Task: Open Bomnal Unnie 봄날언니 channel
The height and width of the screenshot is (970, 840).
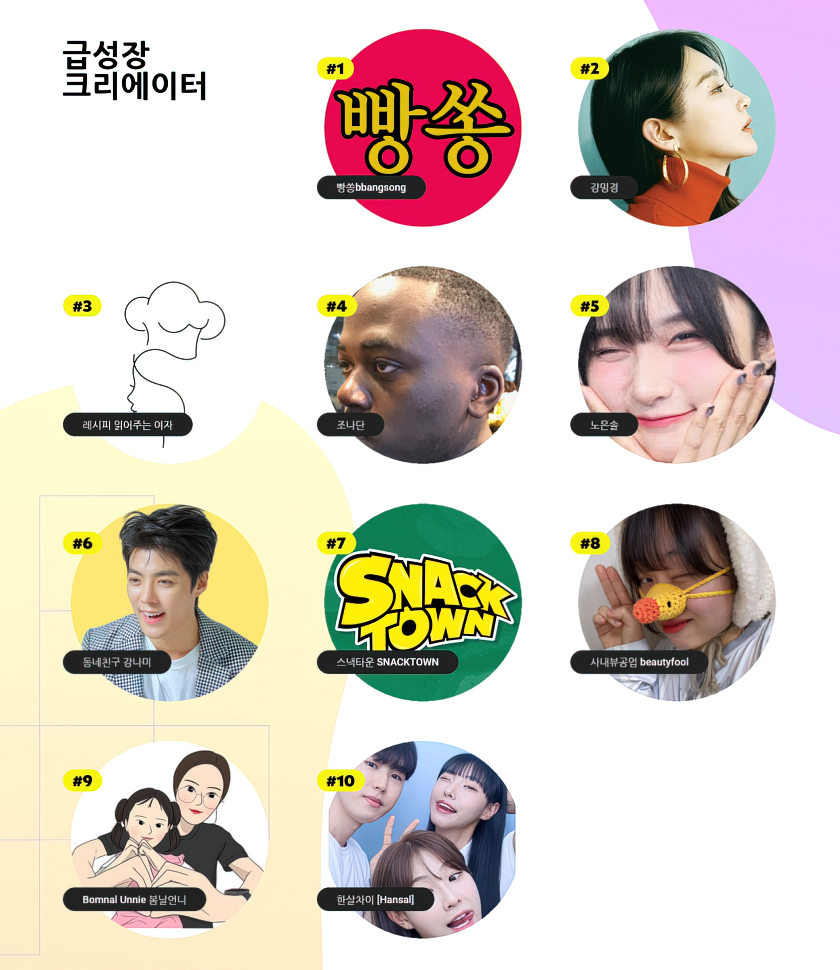Action: coord(168,839)
